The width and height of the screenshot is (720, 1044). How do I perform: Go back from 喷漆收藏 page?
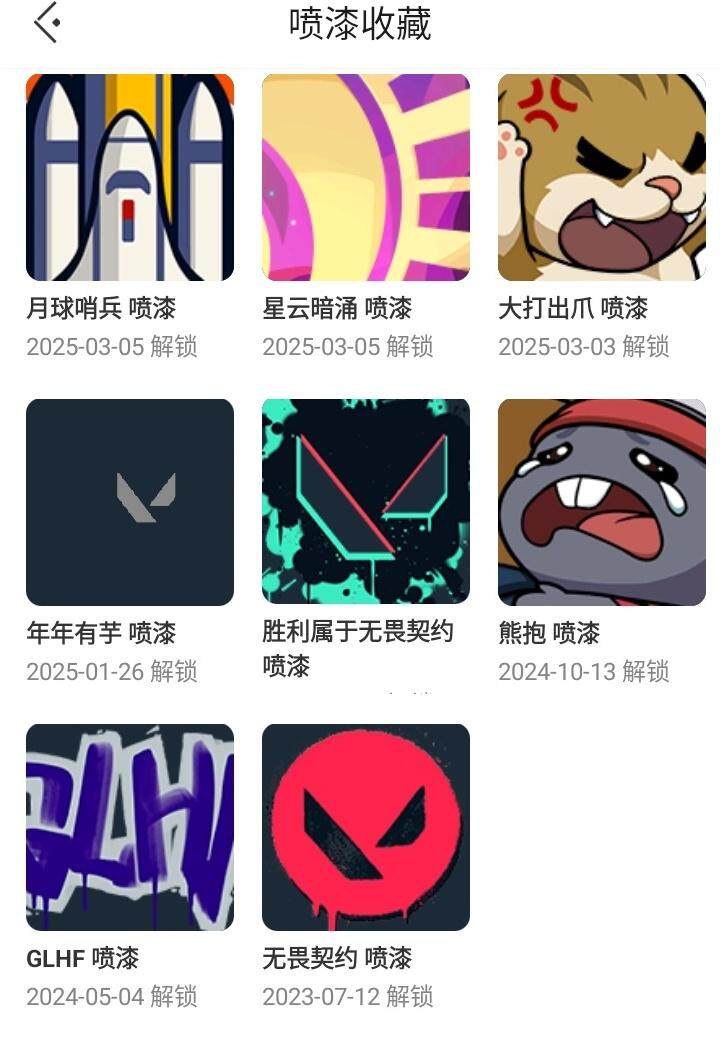pyautogui.click(x=47, y=23)
